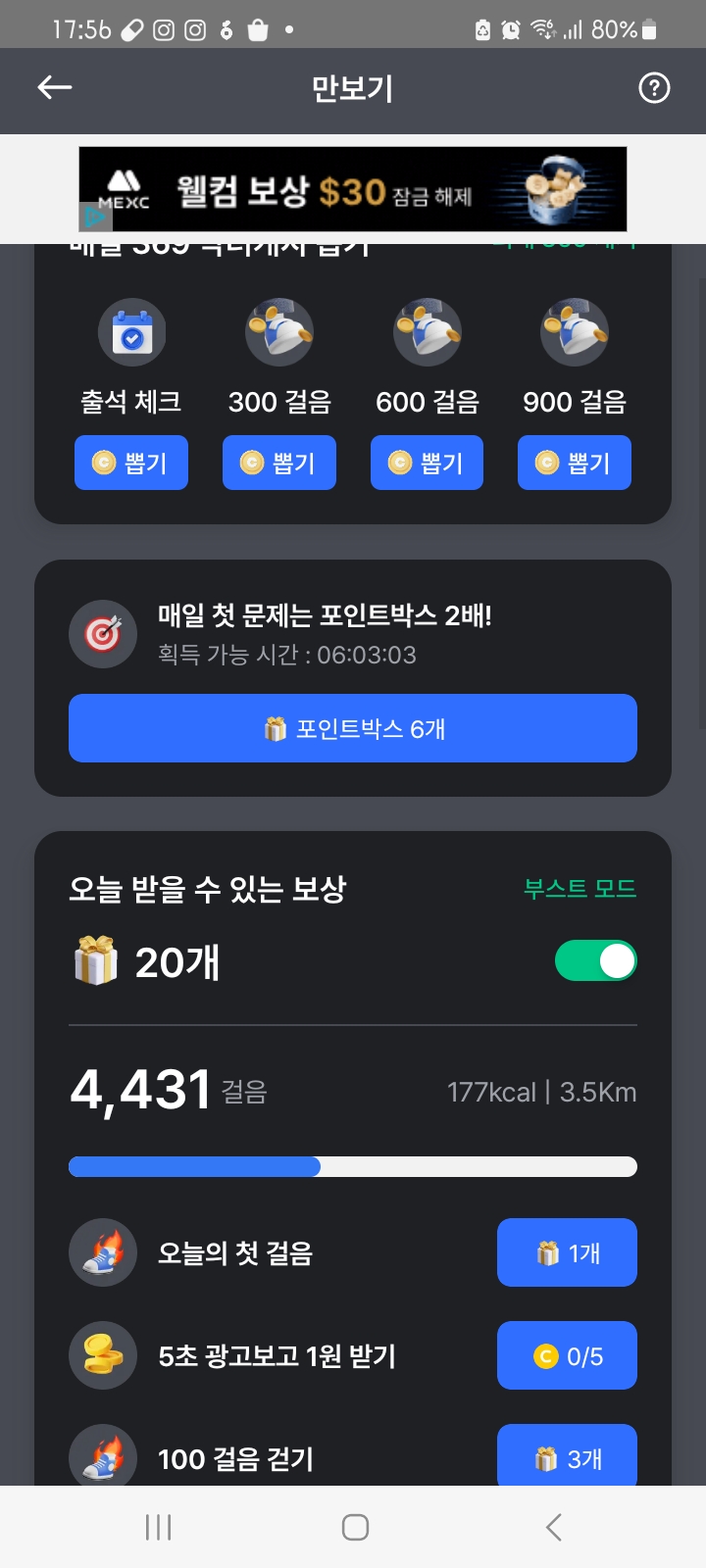The height and width of the screenshot is (1568, 706).
Task: Turn off the 부스트 모드 switch
Action: (x=595, y=960)
